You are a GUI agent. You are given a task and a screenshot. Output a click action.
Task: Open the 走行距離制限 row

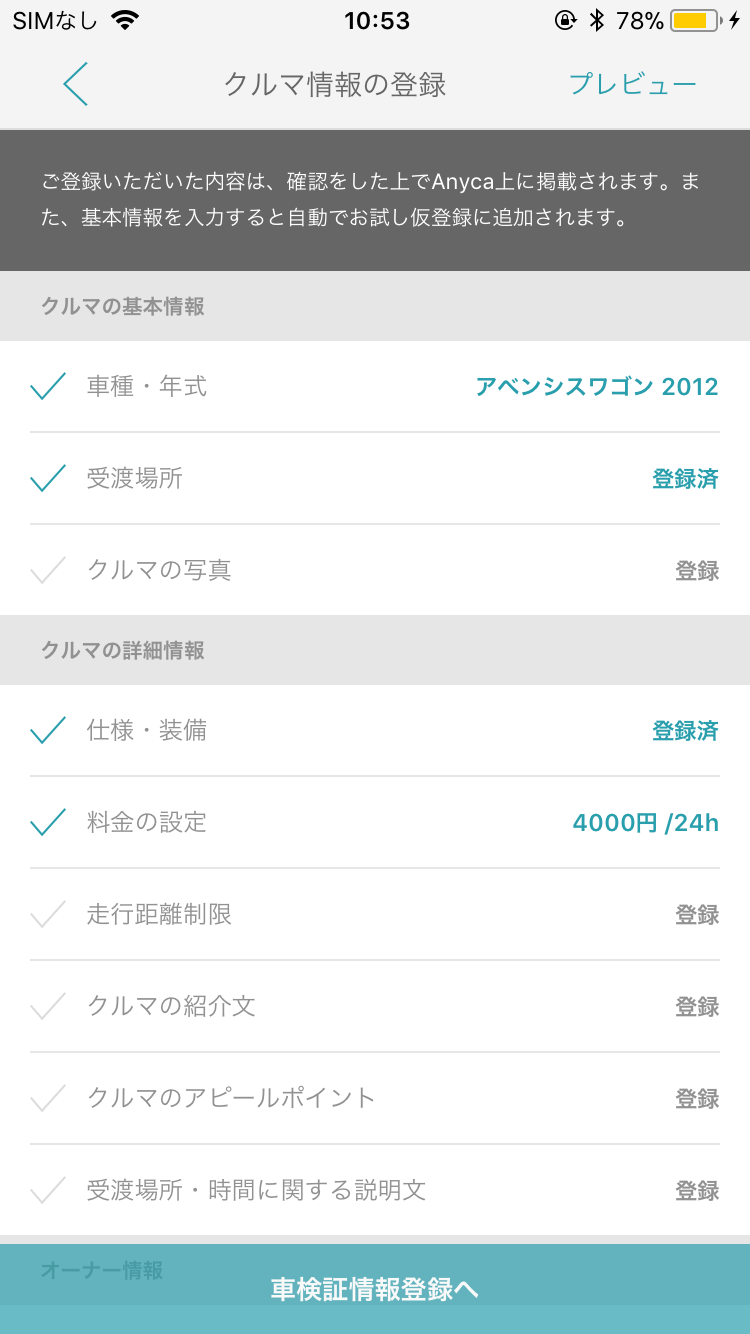pos(374,915)
